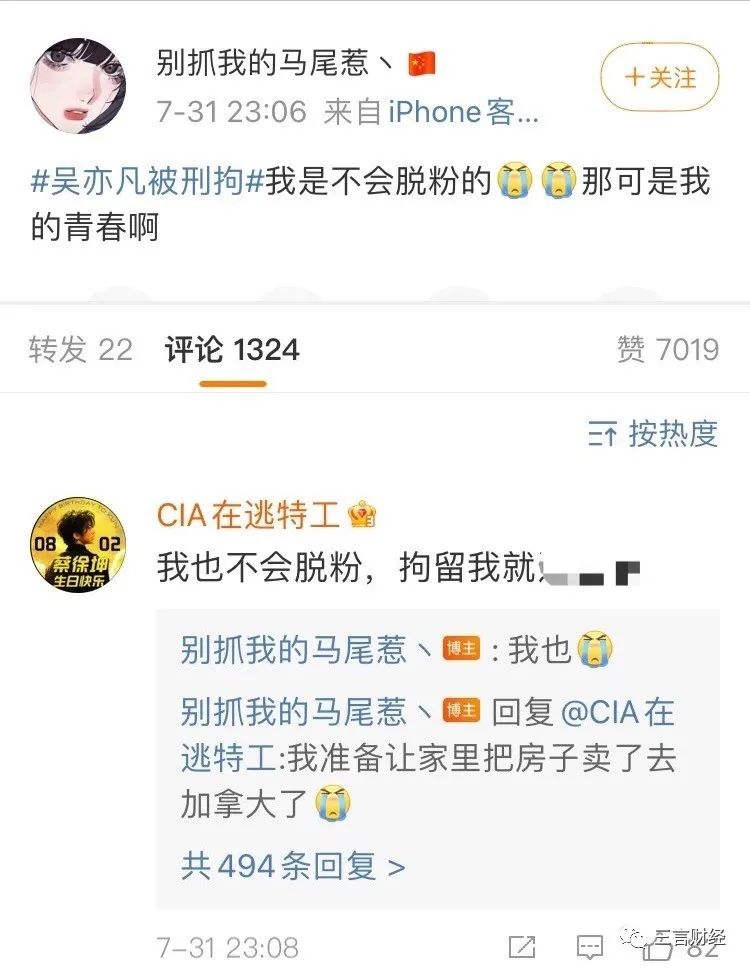The image size is (750, 970).
Task: View the CIA在逃特工 username profile
Action: tap(250, 515)
